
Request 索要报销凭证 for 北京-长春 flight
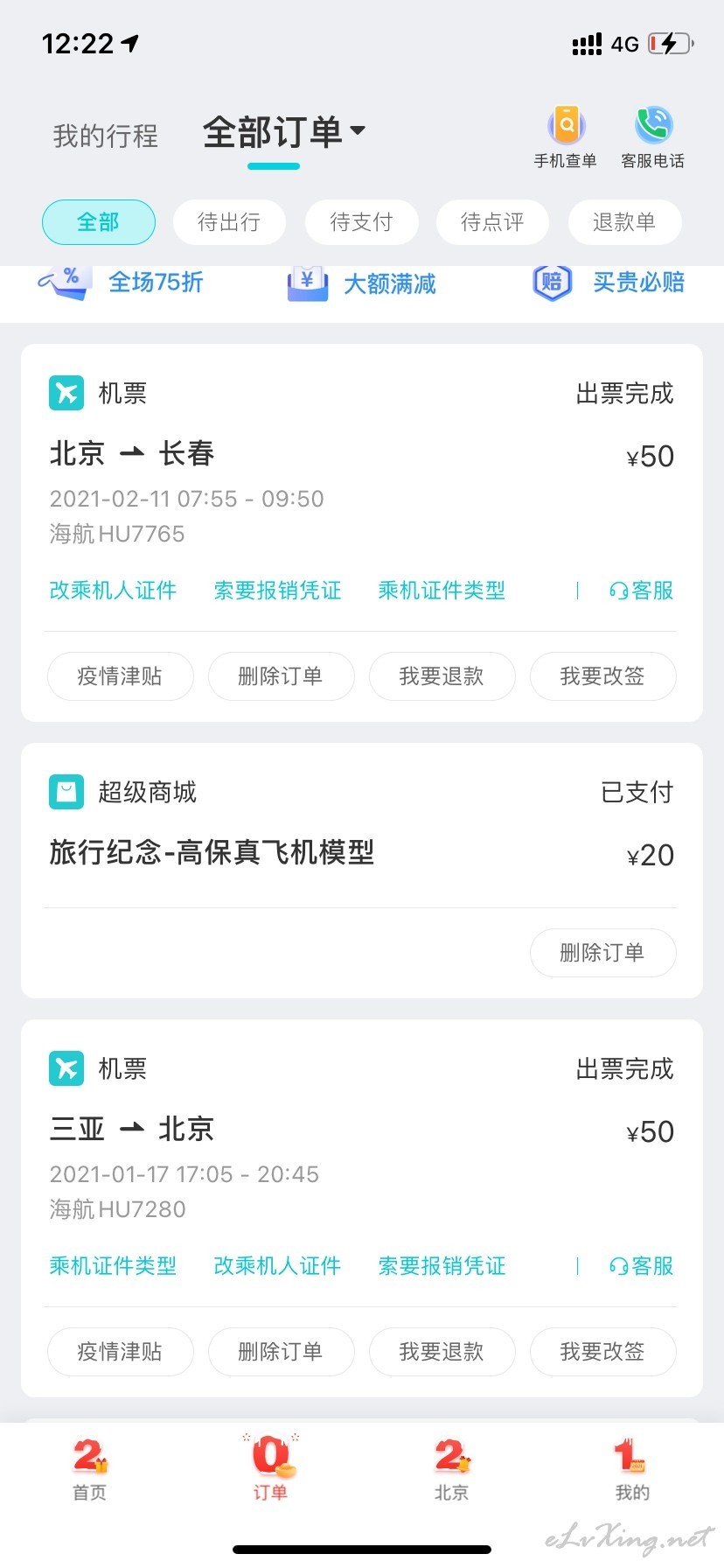coord(277,591)
